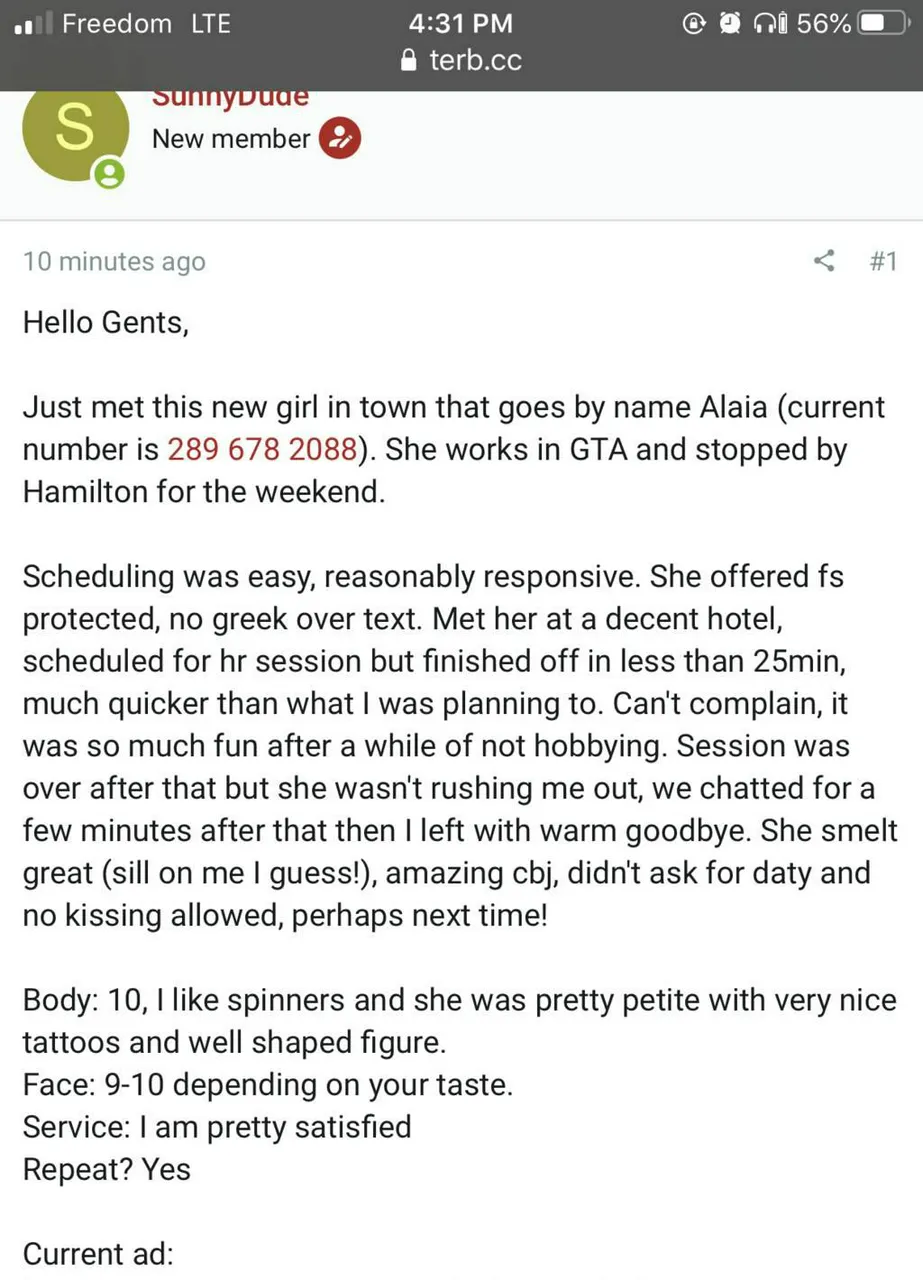Open SunnyDude's profile from the username
The image size is (923, 1280).
point(230,98)
